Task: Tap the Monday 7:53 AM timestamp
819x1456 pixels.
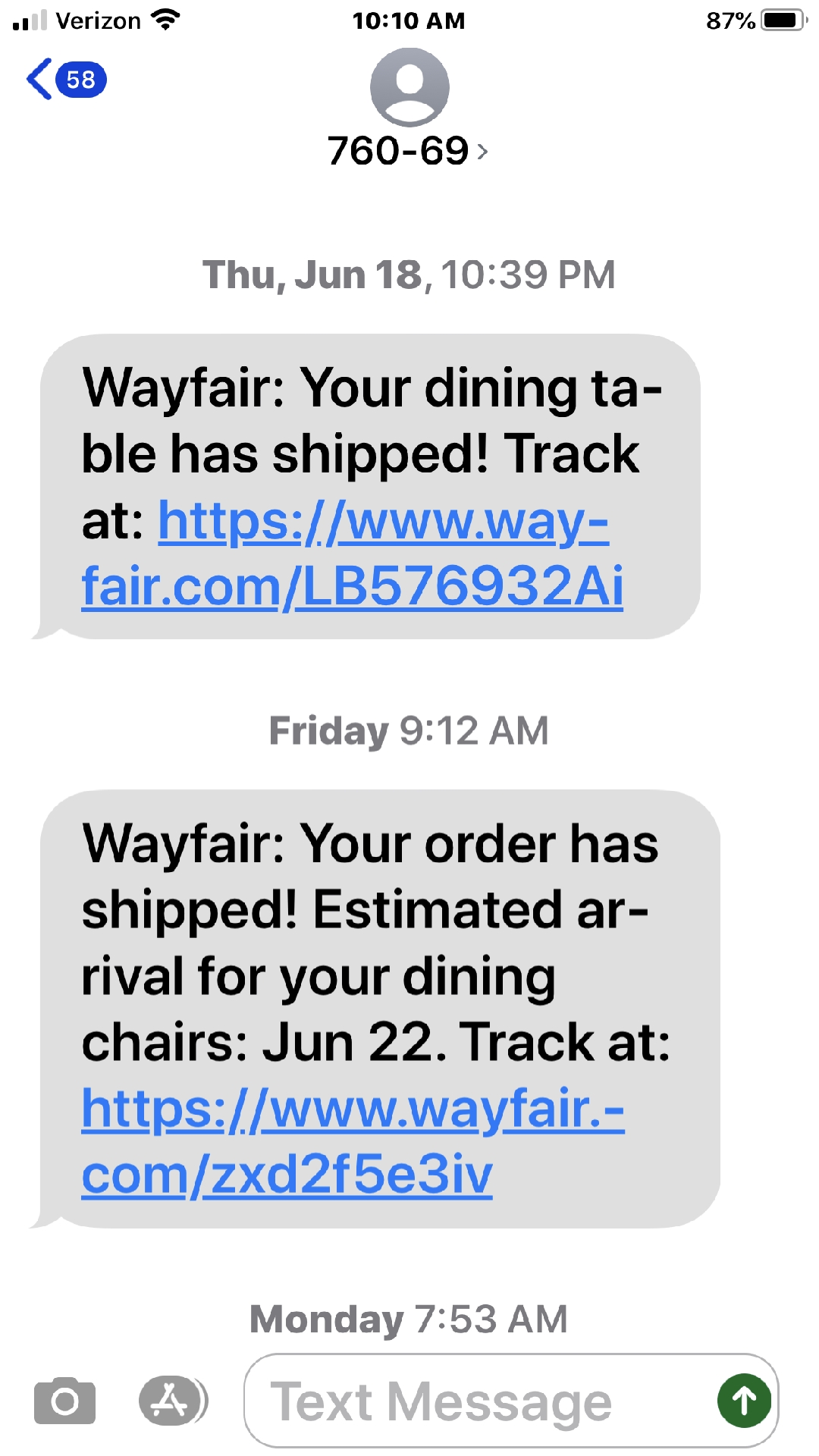Action: pyautogui.click(x=408, y=1317)
